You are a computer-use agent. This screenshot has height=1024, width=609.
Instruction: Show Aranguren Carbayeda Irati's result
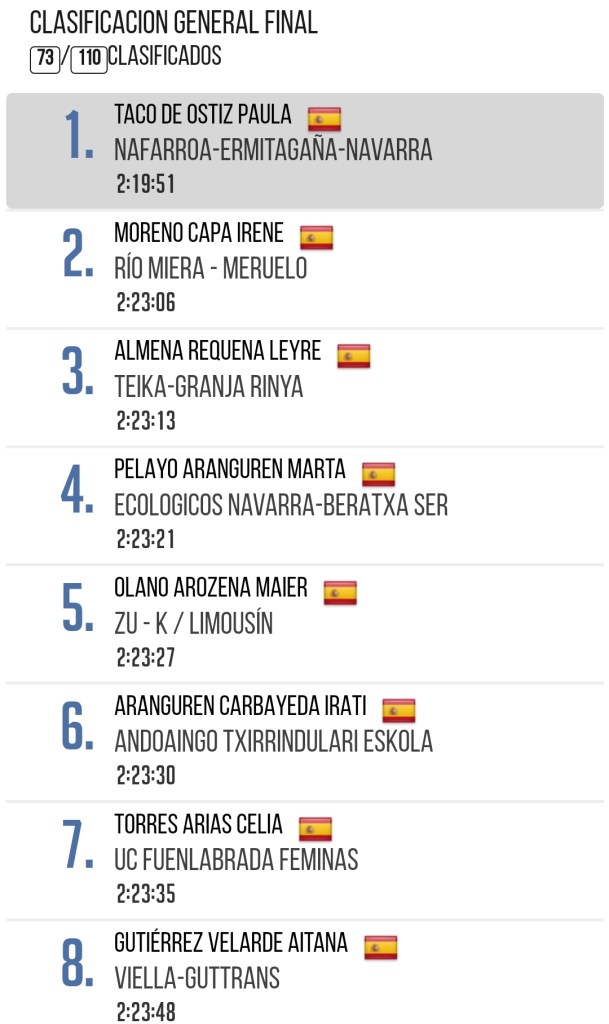click(304, 741)
